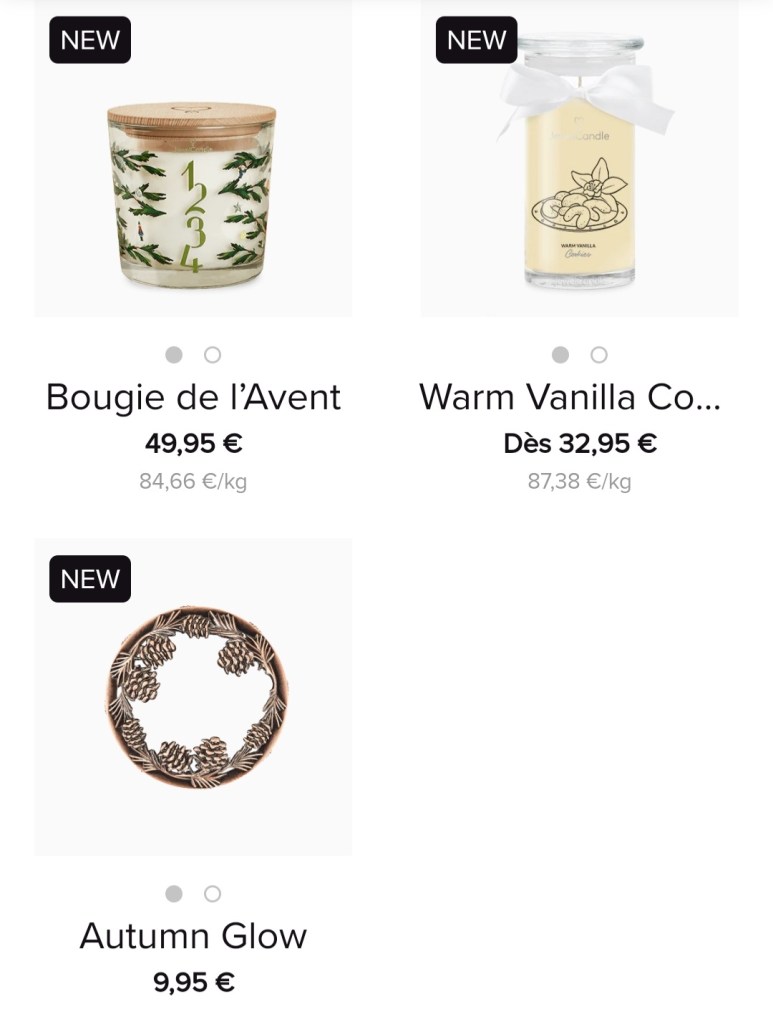
Task: Tap the Autumn Glow title
Action: 193,936
